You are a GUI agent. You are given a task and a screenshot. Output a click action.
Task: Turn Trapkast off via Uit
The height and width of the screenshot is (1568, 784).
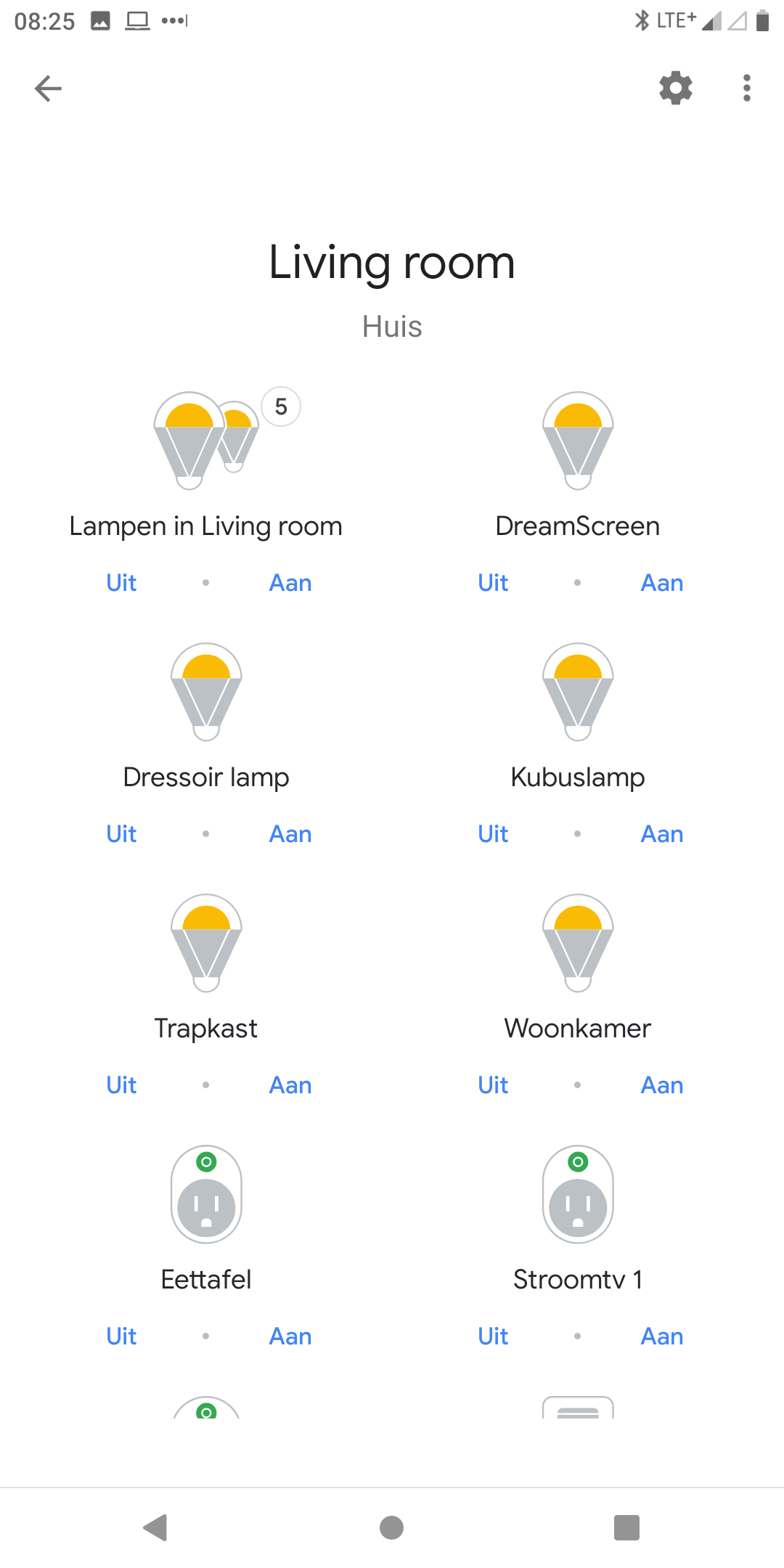[121, 1085]
